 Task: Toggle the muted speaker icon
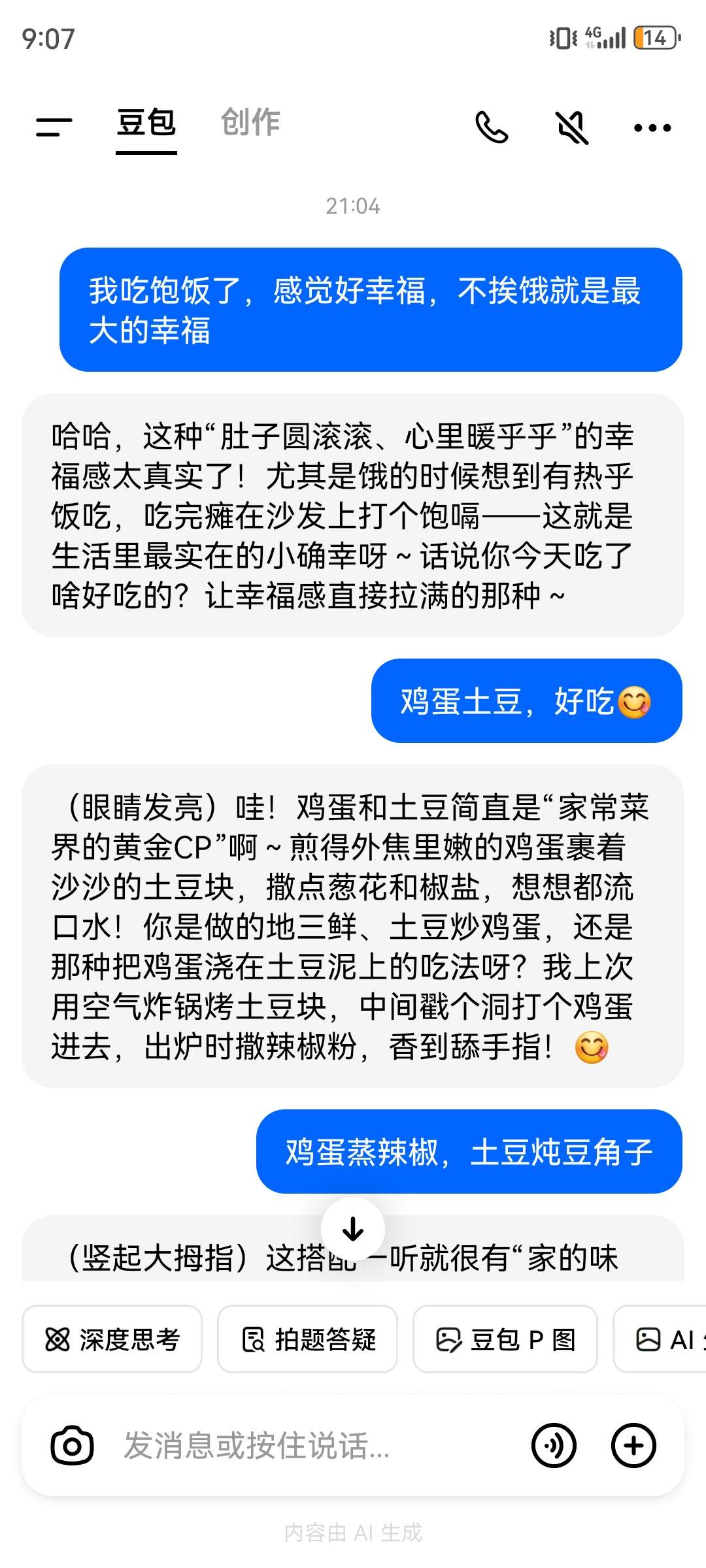pos(572,127)
